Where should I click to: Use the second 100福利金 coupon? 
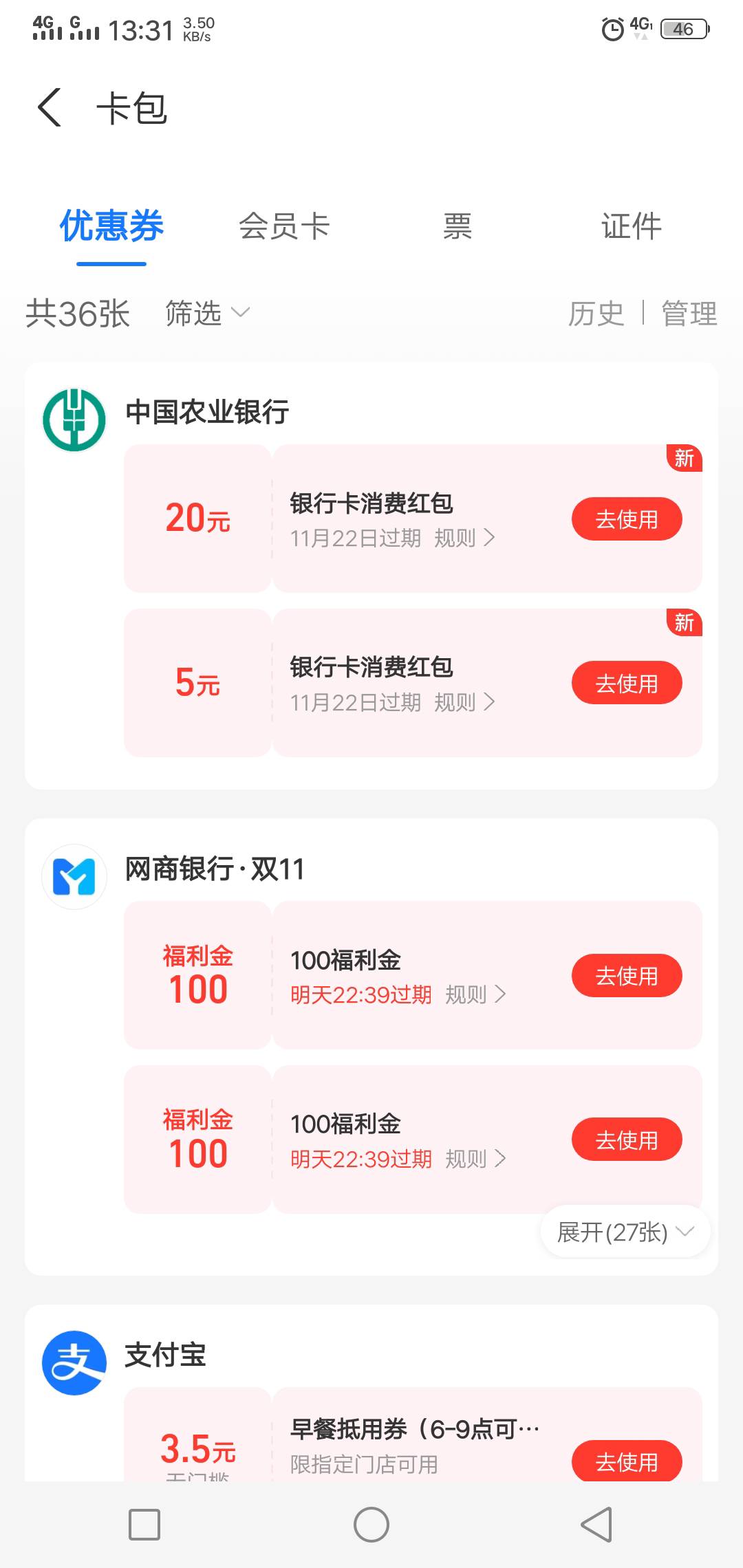coord(627,1140)
